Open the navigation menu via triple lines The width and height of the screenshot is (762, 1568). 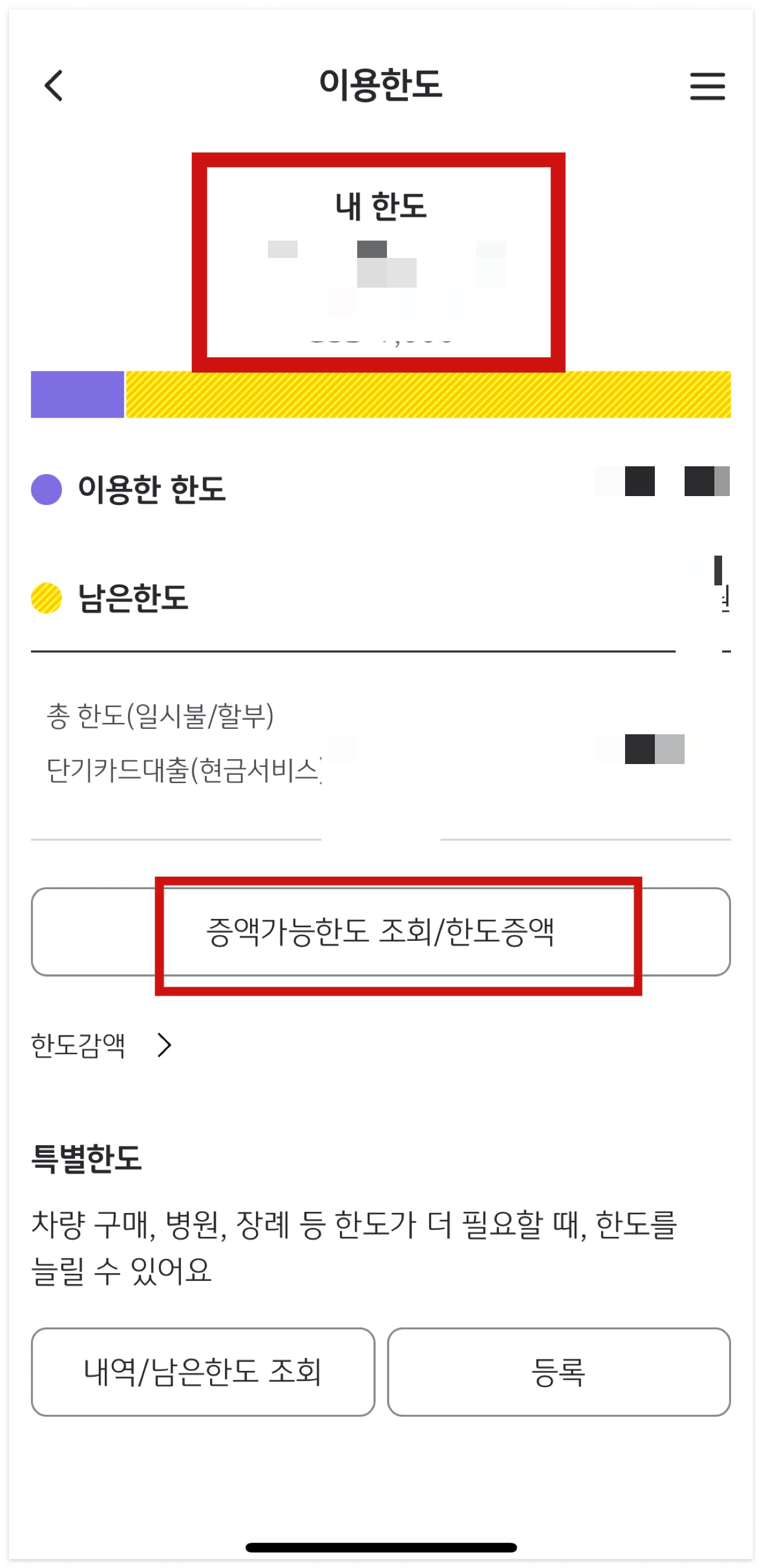(708, 86)
